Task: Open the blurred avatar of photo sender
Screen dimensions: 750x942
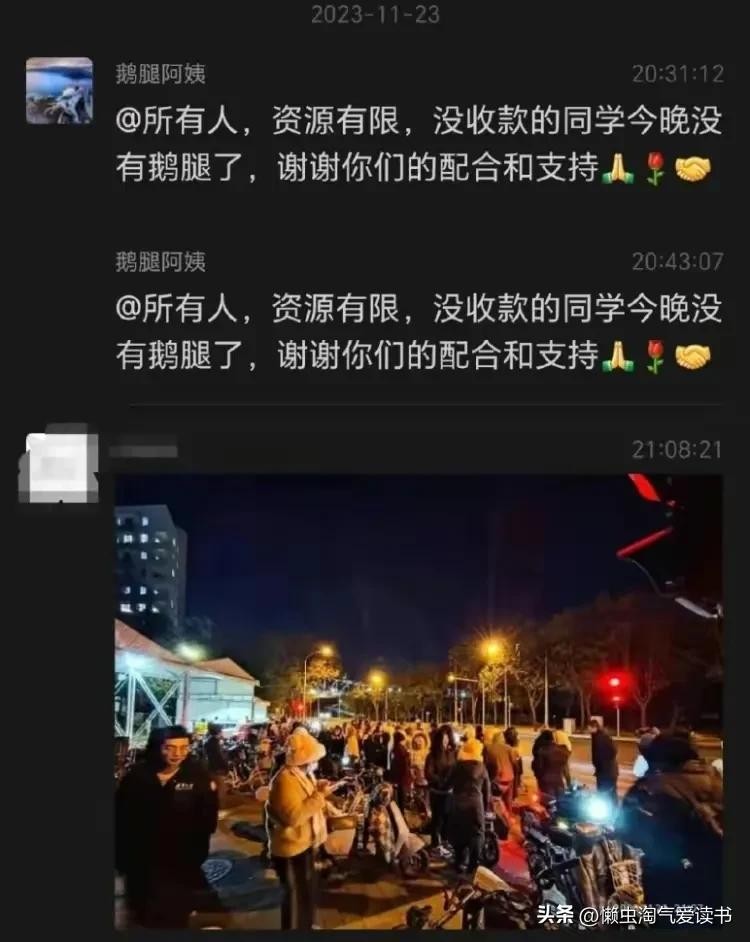Action: pos(59,467)
